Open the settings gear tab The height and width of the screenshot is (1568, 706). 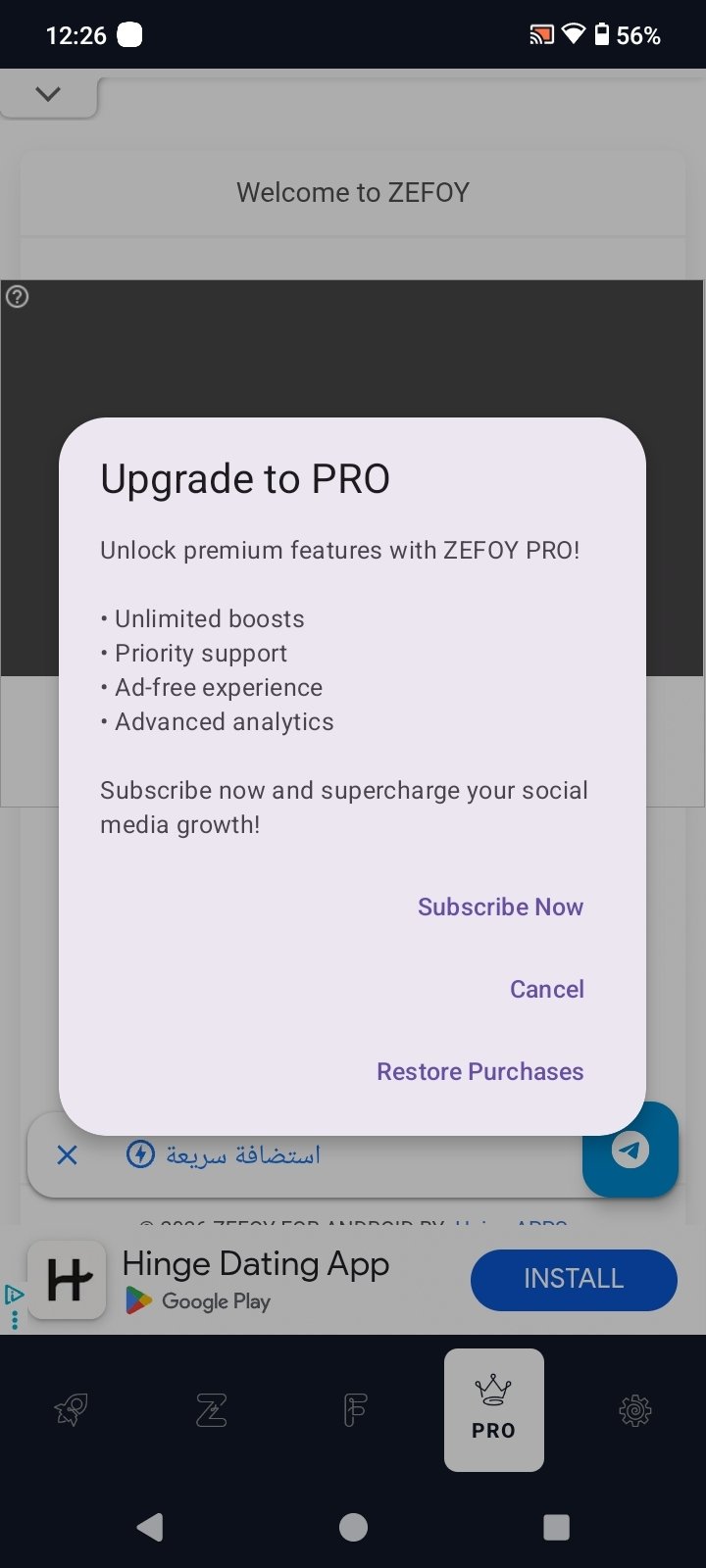[x=634, y=1410]
